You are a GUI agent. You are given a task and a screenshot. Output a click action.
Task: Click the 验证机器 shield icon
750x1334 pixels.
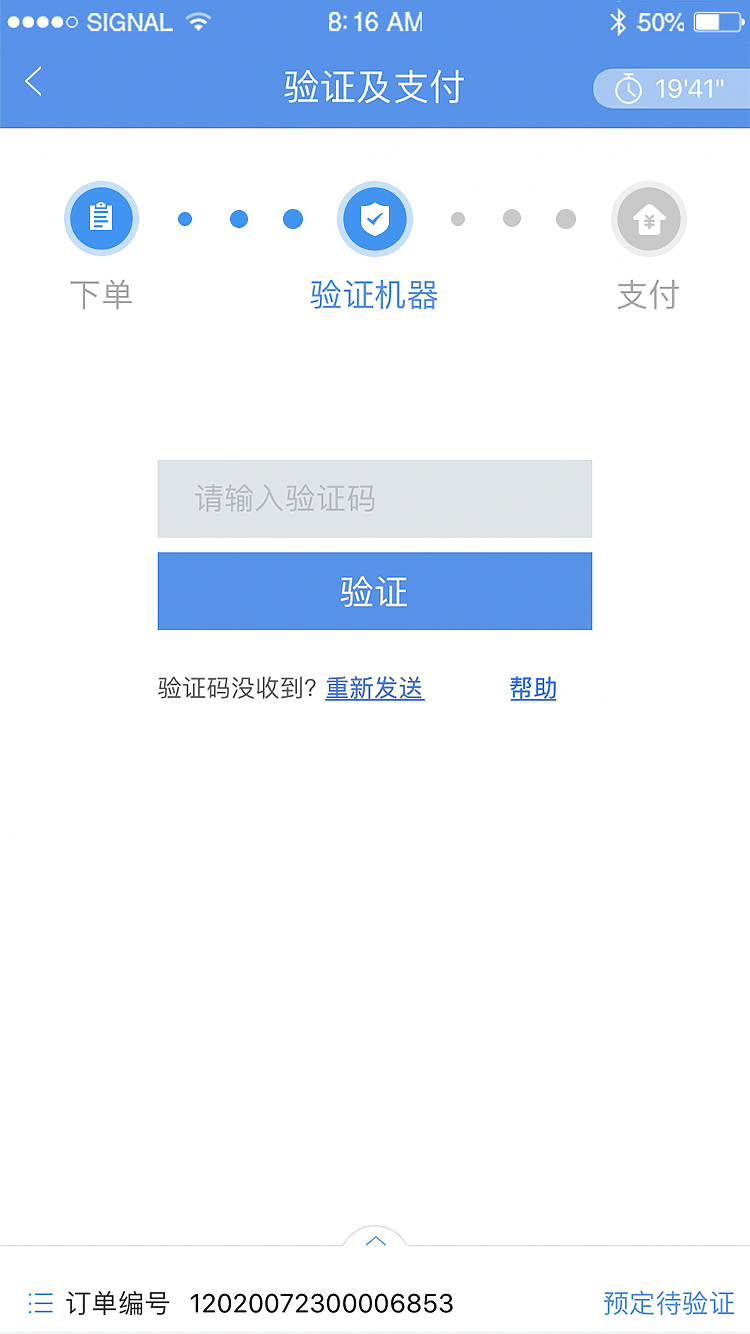[375, 218]
